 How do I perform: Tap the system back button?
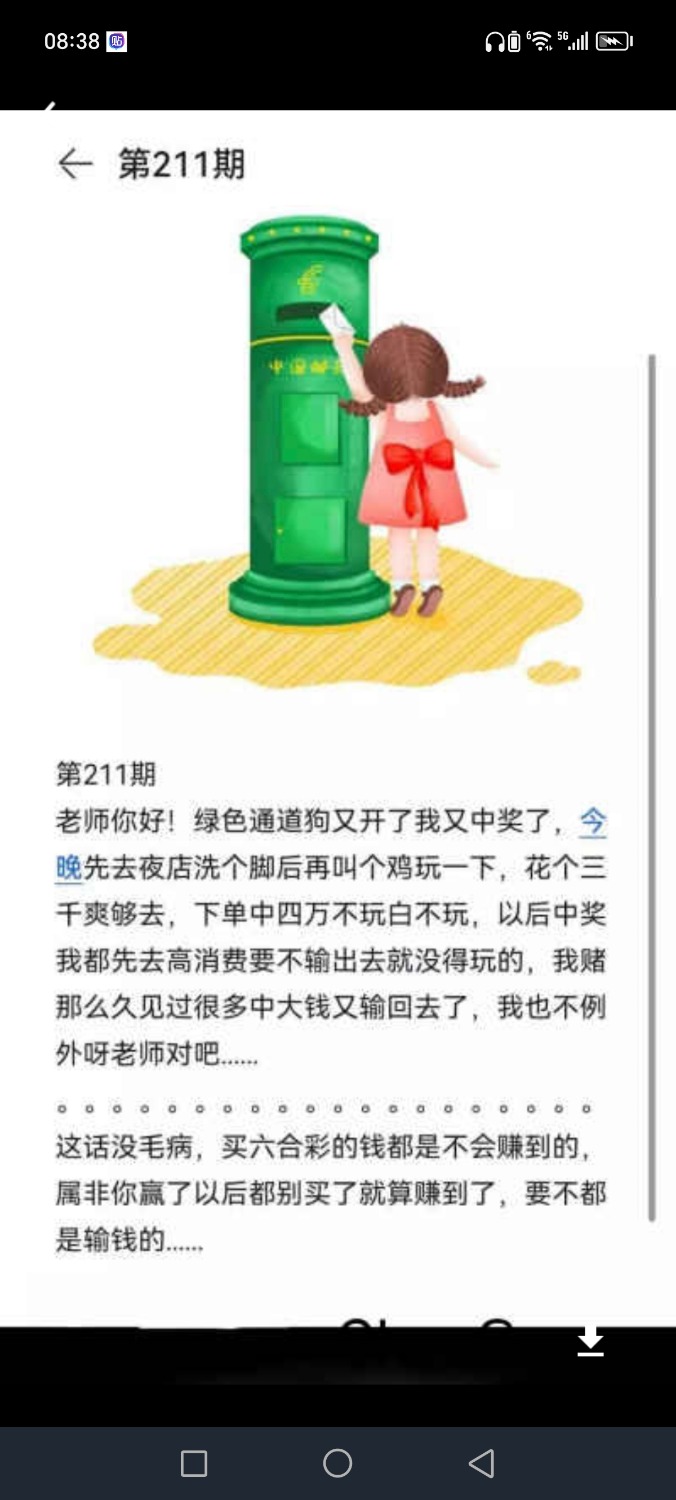pyautogui.click(x=481, y=1463)
